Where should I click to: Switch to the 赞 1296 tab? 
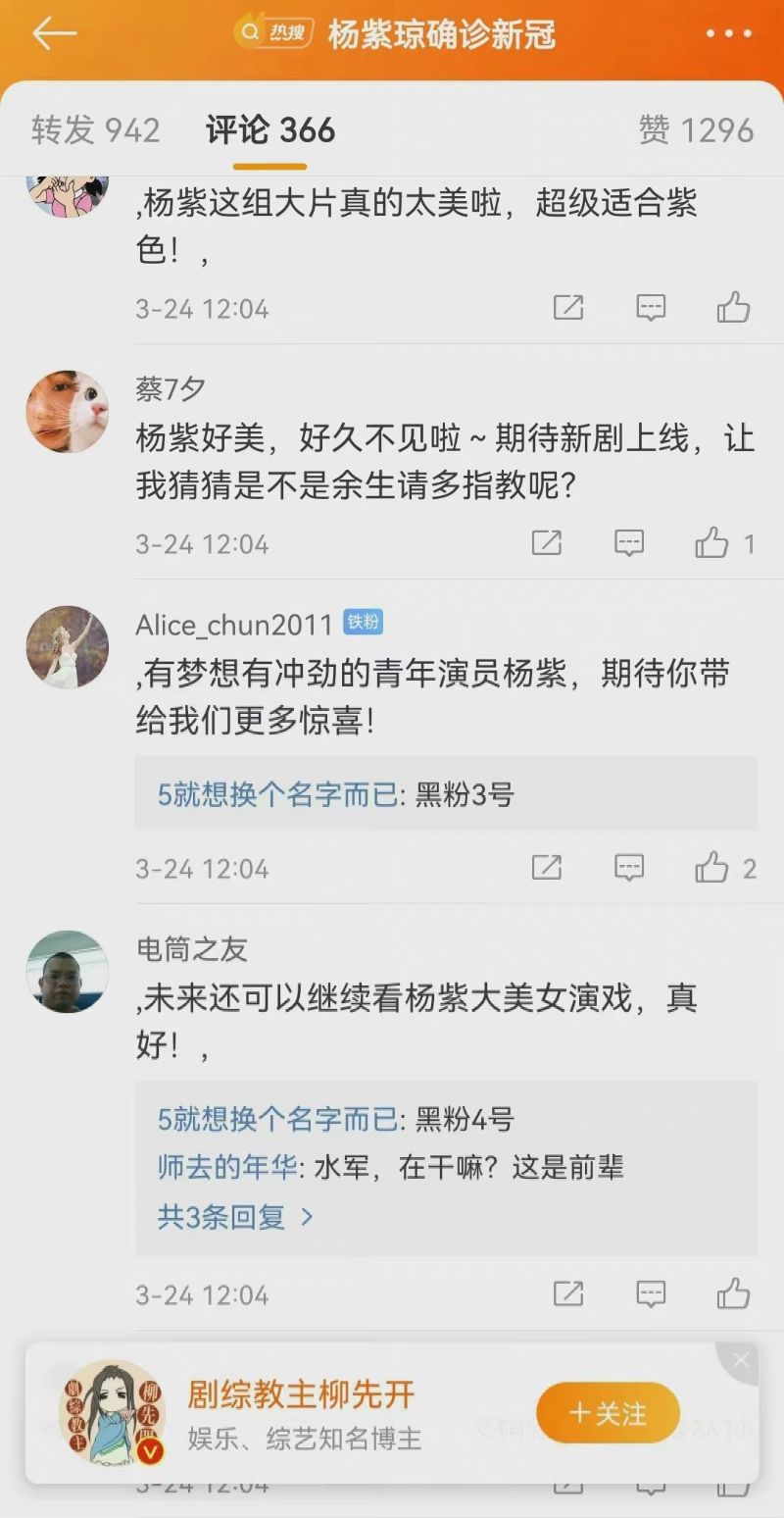tap(696, 130)
